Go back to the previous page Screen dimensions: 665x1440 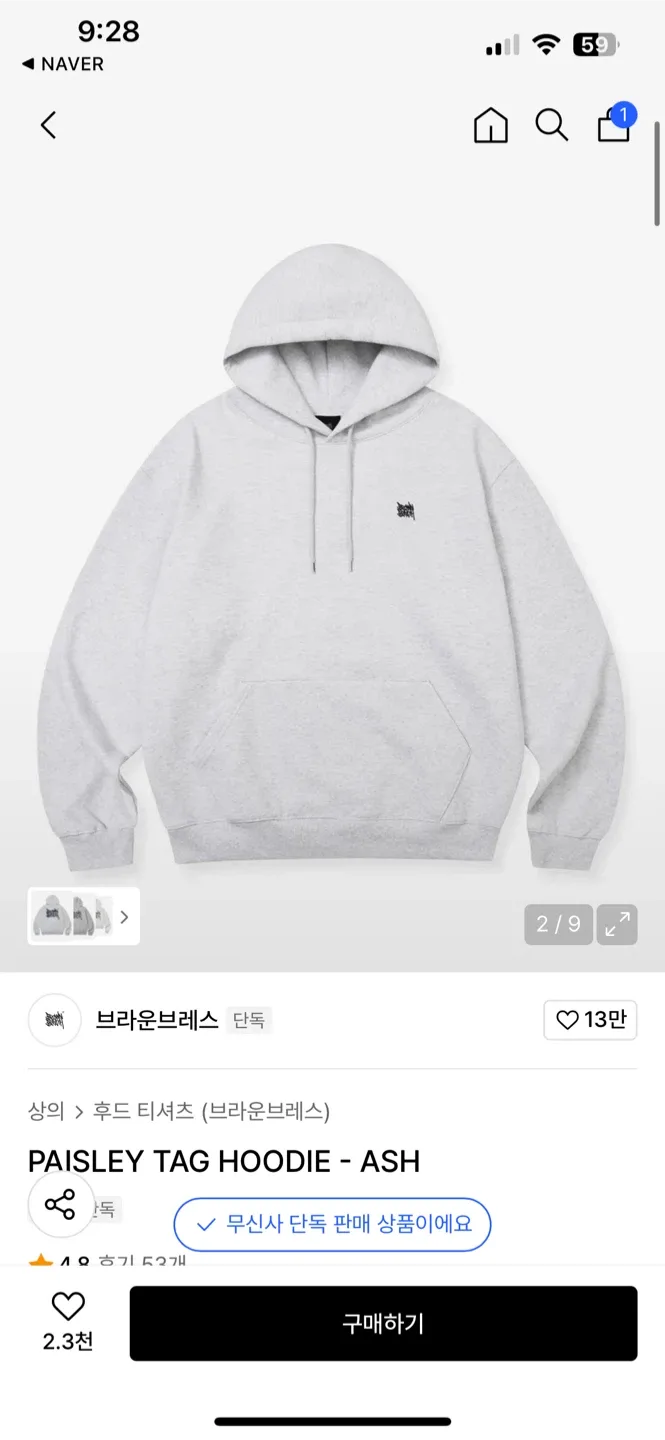point(48,125)
